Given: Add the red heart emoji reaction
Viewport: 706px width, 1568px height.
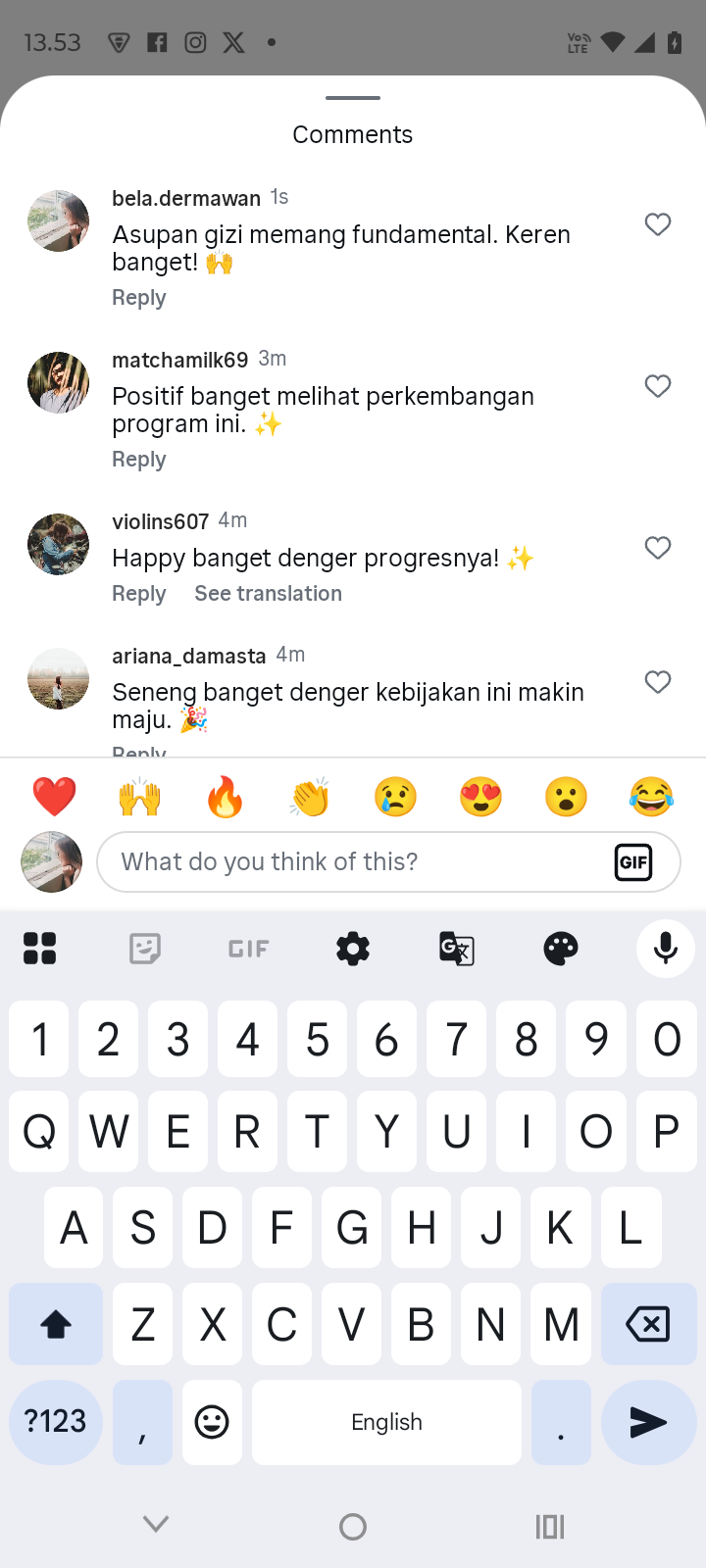Looking at the screenshot, I should pos(55,797).
